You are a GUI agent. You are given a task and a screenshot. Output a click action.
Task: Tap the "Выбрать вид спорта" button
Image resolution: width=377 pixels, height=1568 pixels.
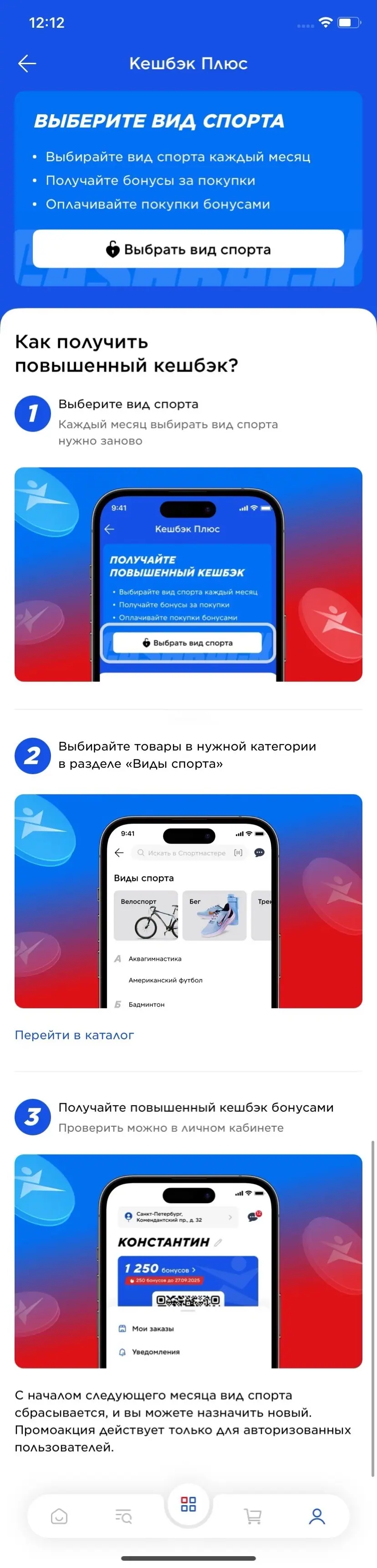coord(188,249)
